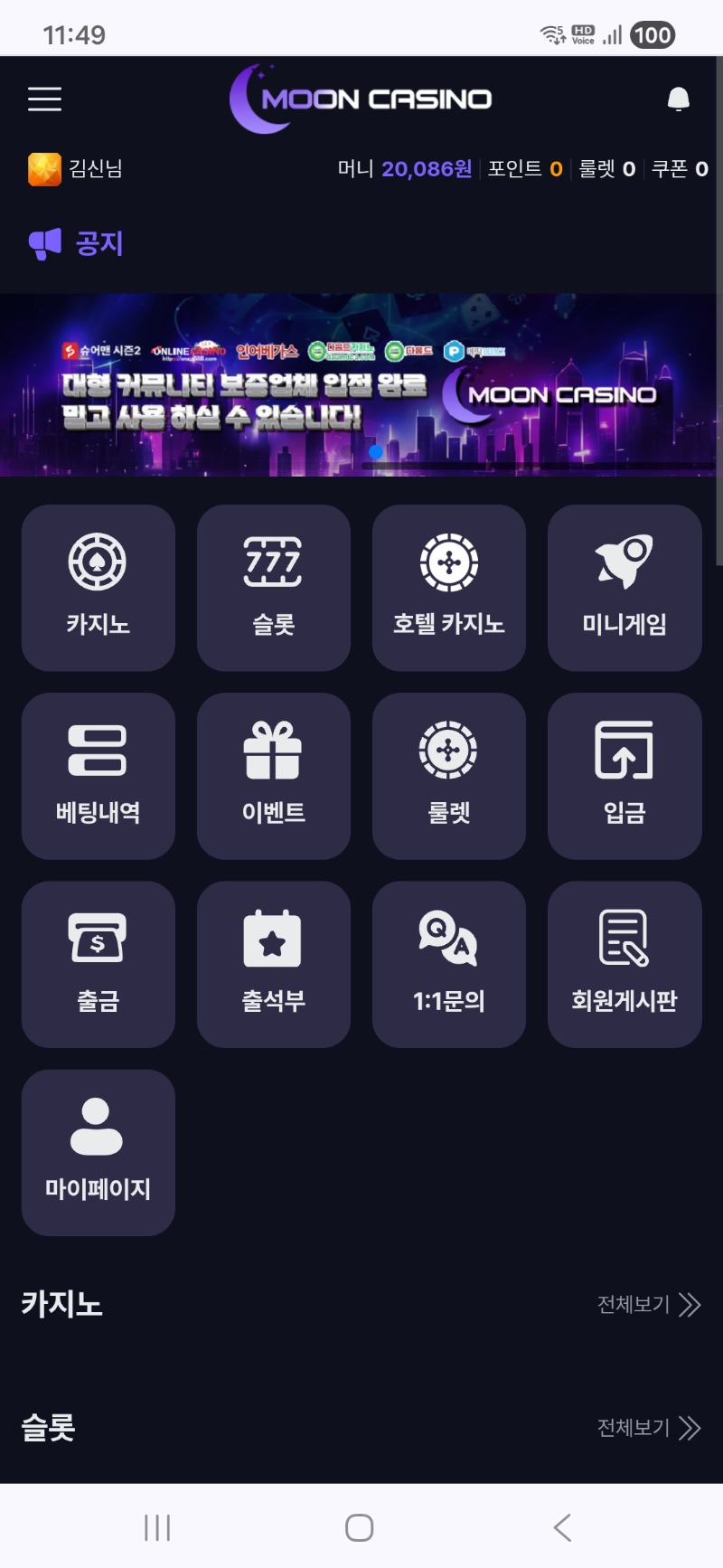Go to 마이페이지

pos(99,1152)
